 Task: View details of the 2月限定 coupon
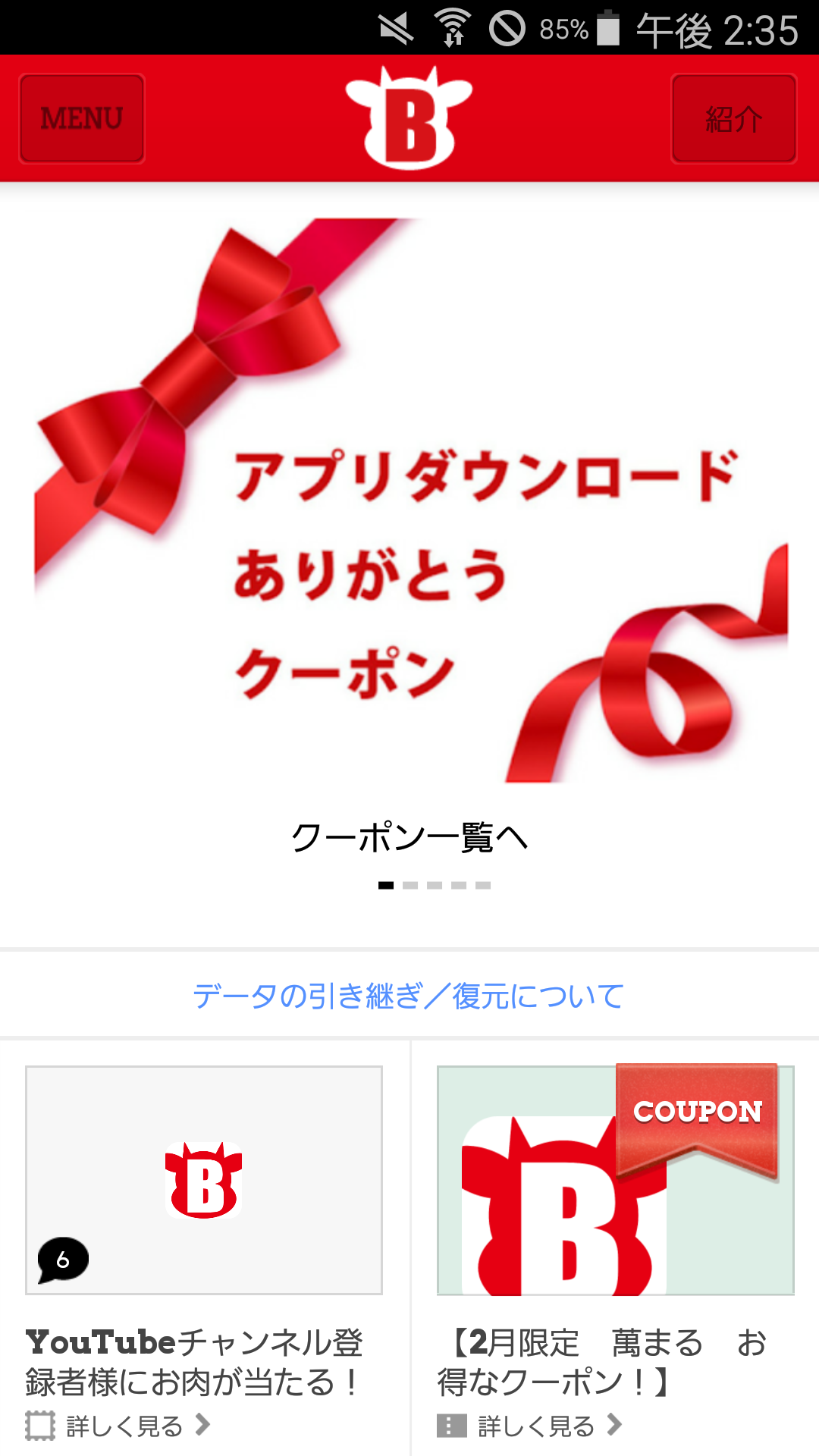[x=536, y=1426]
